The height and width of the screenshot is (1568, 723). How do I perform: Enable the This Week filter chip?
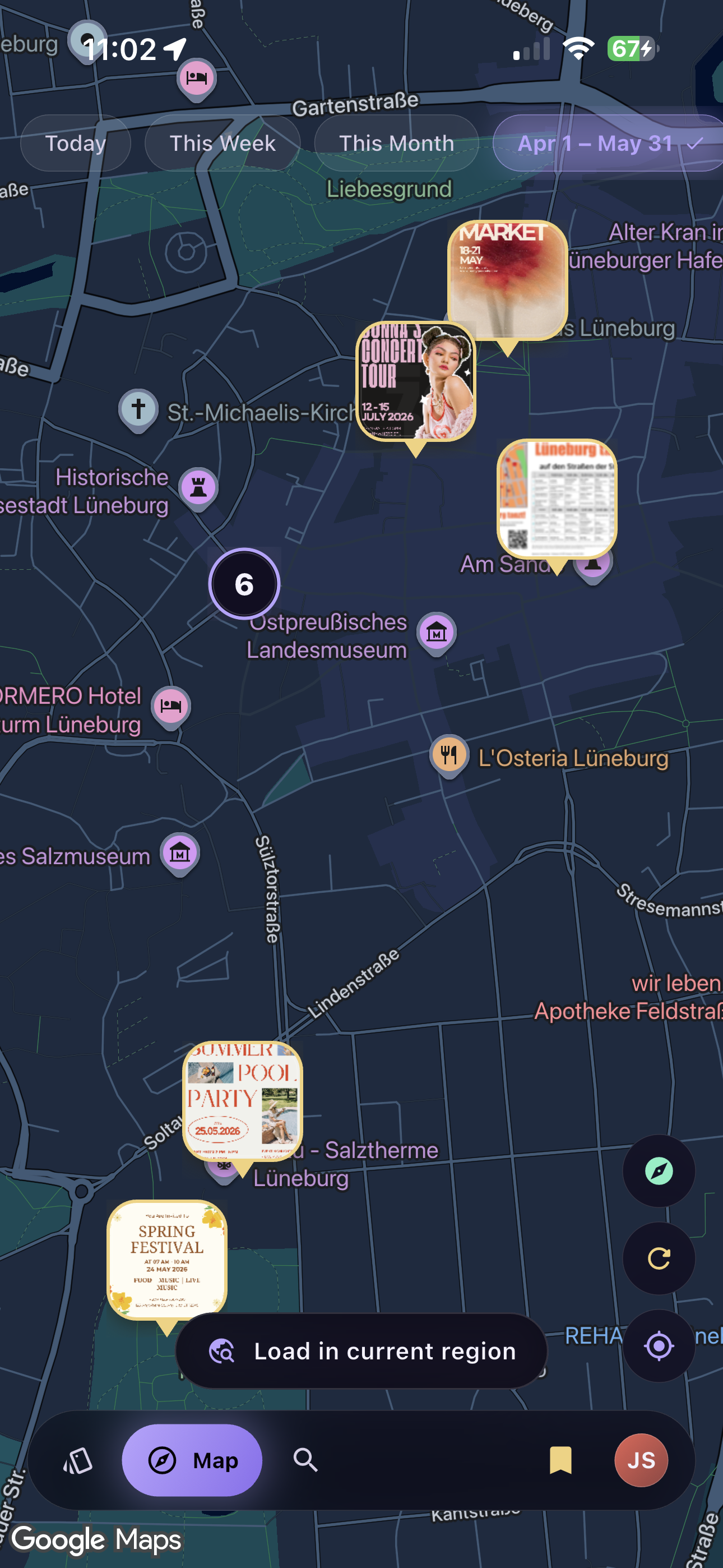[x=221, y=144]
